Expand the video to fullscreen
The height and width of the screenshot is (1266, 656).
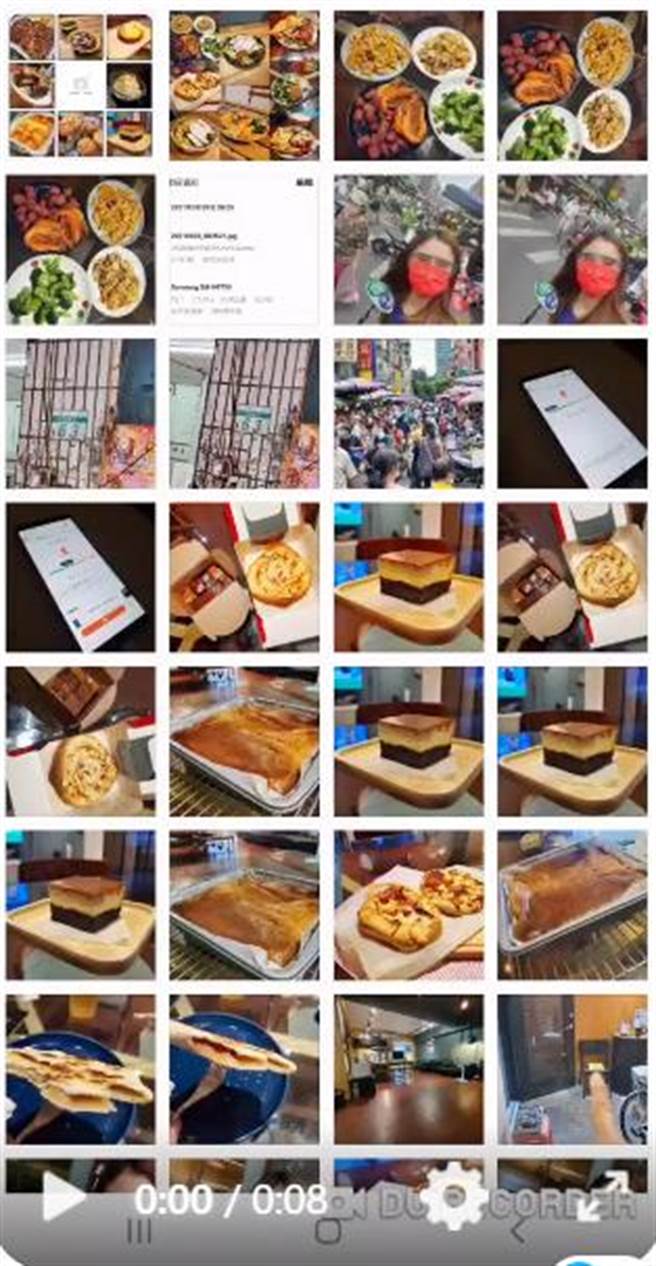[604, 1196]
